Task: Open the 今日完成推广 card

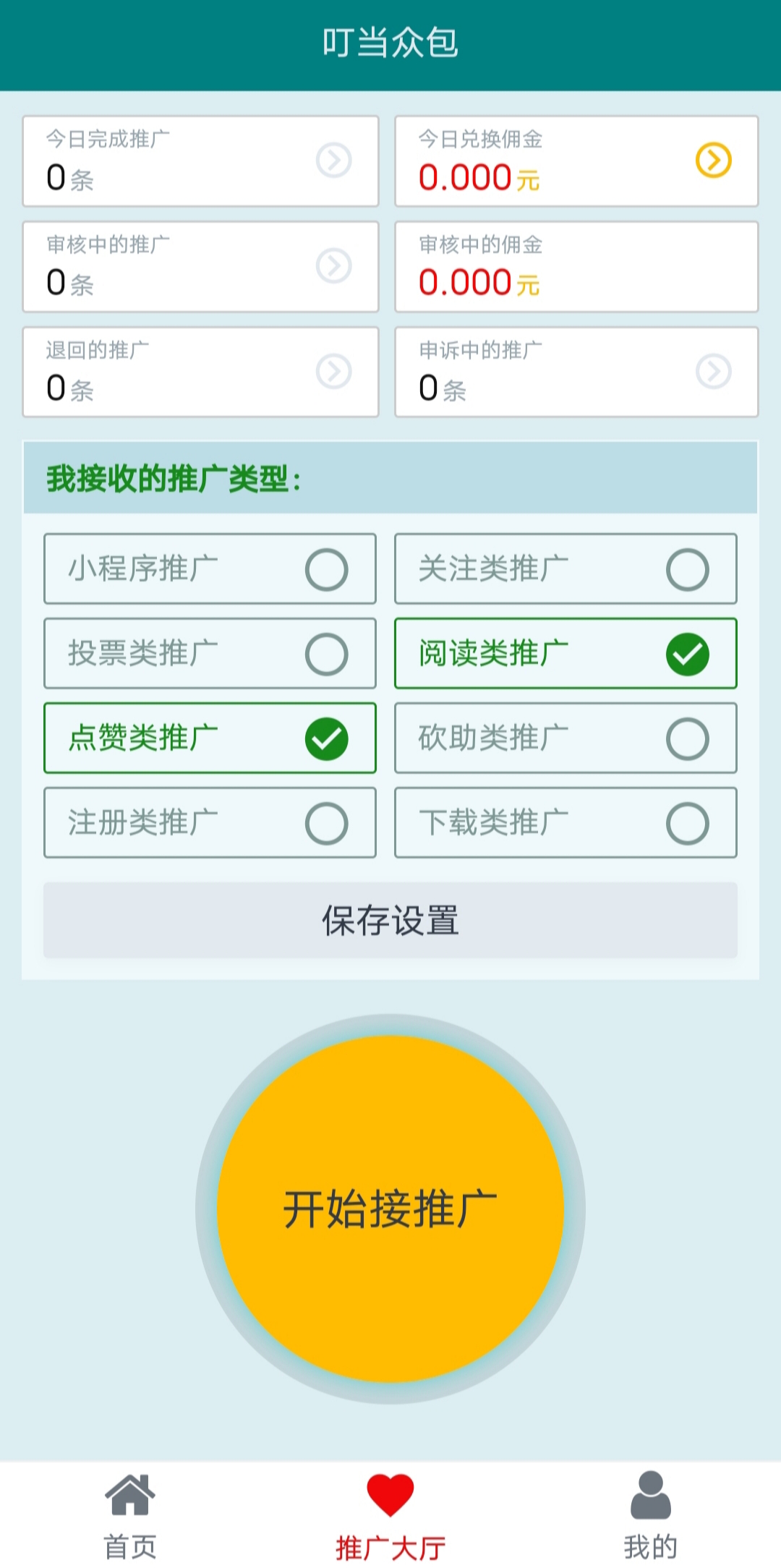Action: [x=200, y=161]
